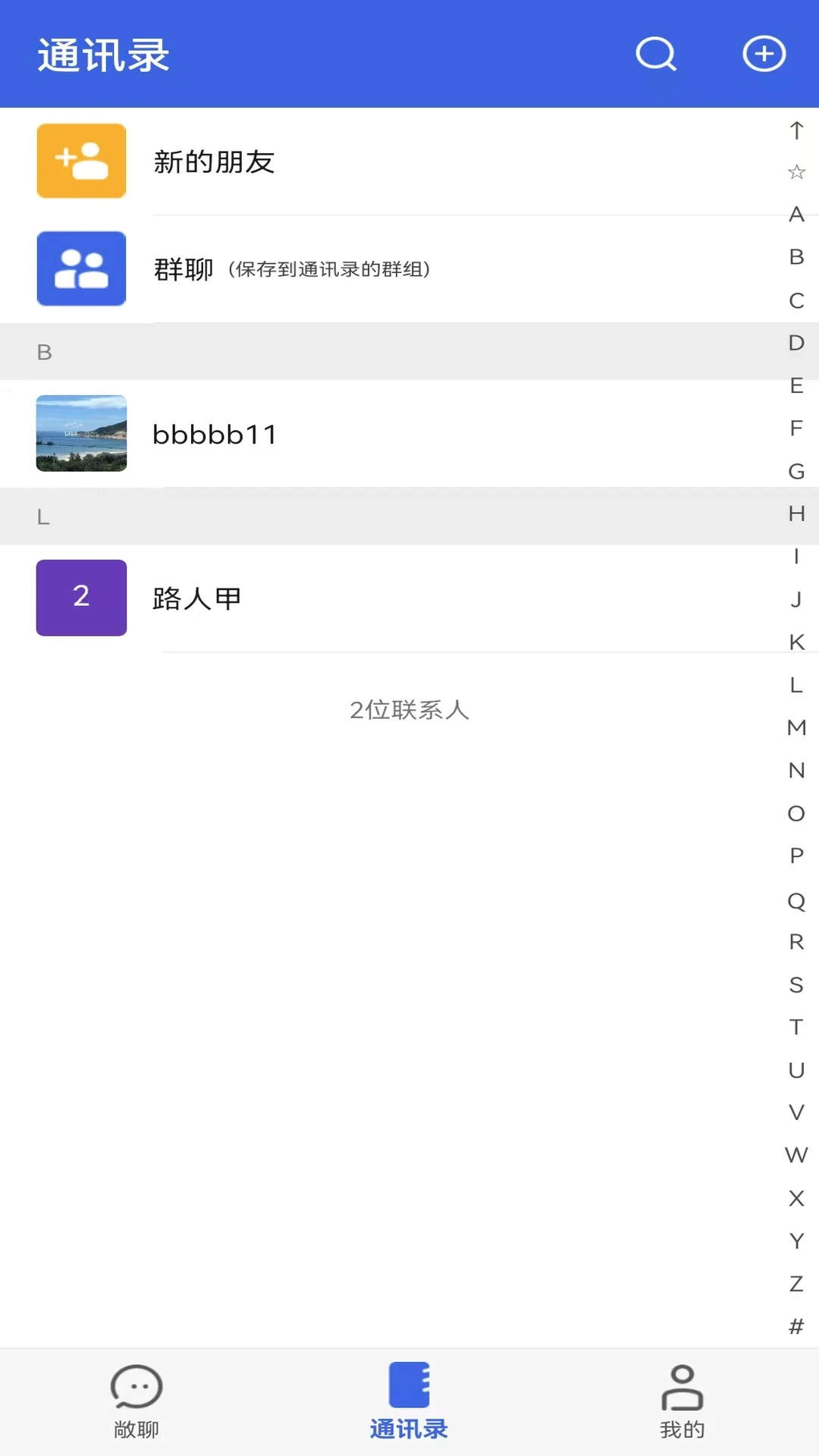Image resolution: width=819 pixels, height=1456 pixels.
Task: Tap the plus icon to add a contact
Action: [x=764, y=53]
